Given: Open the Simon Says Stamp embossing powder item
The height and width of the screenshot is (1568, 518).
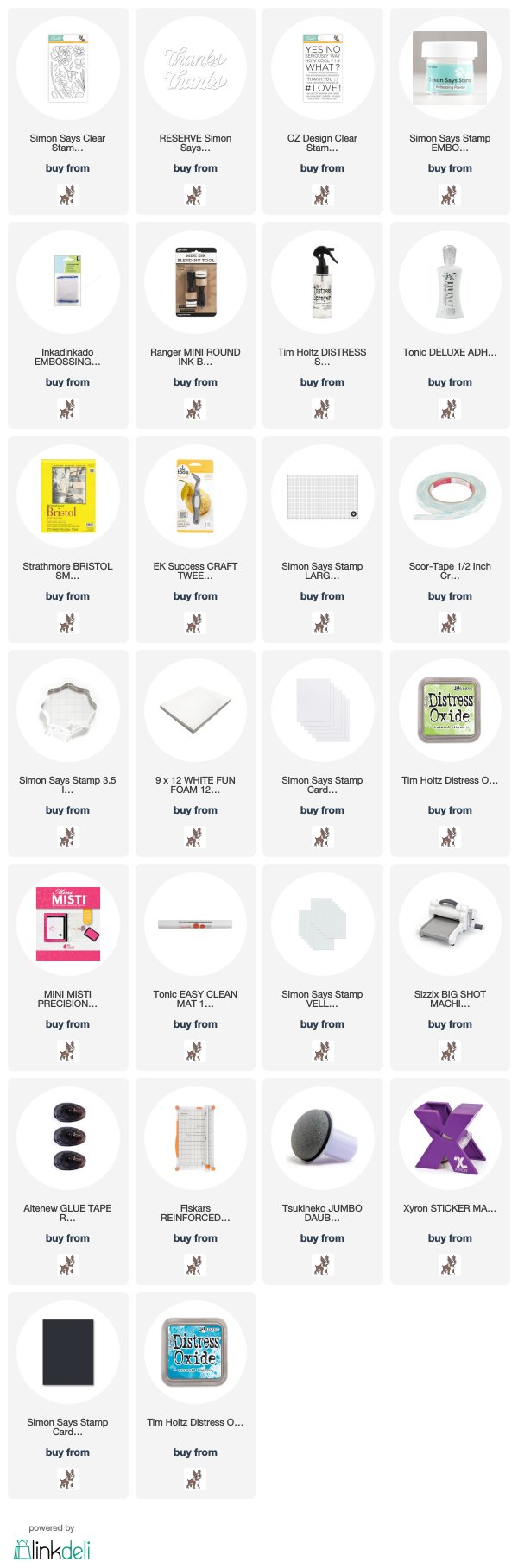Looking at the screenshot, I should [450, 69].
